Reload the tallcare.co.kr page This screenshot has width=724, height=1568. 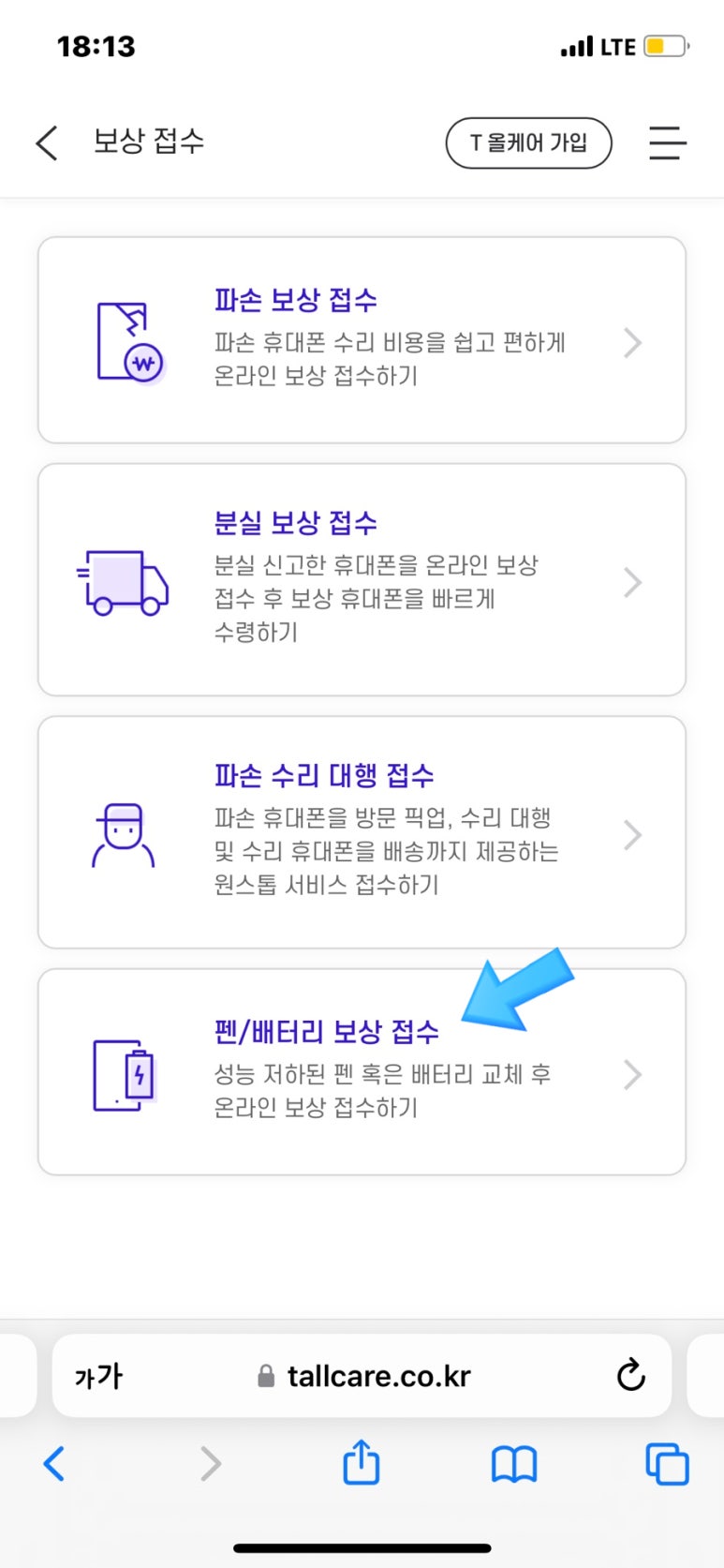click(x=630, y=1375)
